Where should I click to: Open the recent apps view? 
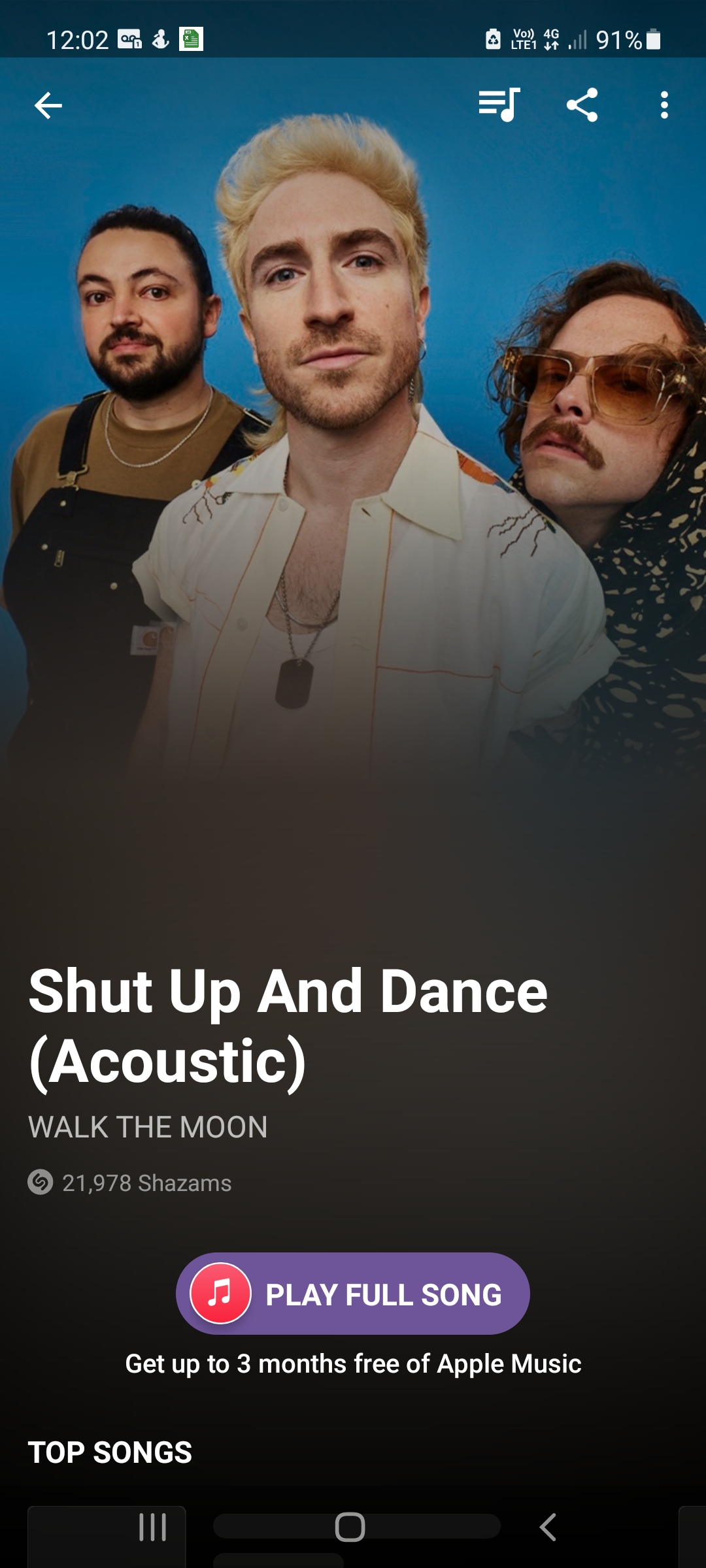pos(153,1527)
